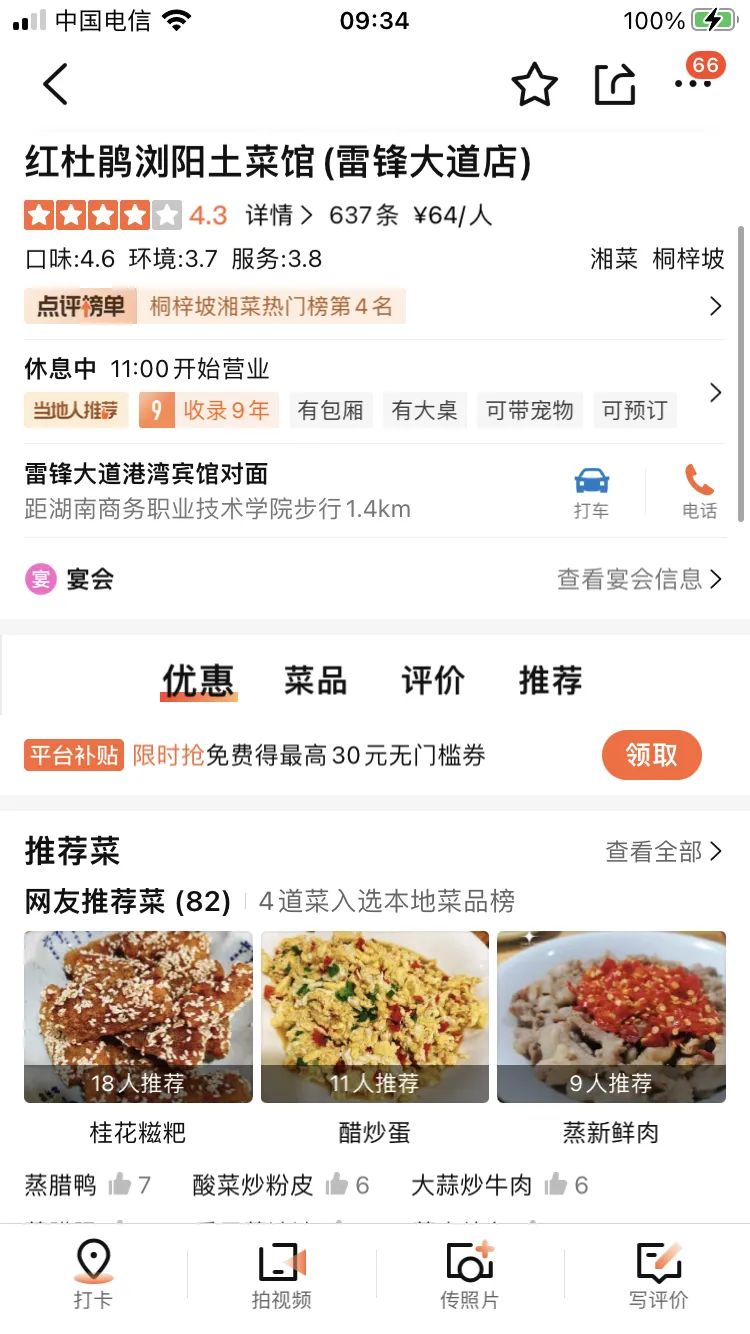The image size is (750, 1334).
Task: Switch to the 菜品 tab
Action: click(315, 681)
